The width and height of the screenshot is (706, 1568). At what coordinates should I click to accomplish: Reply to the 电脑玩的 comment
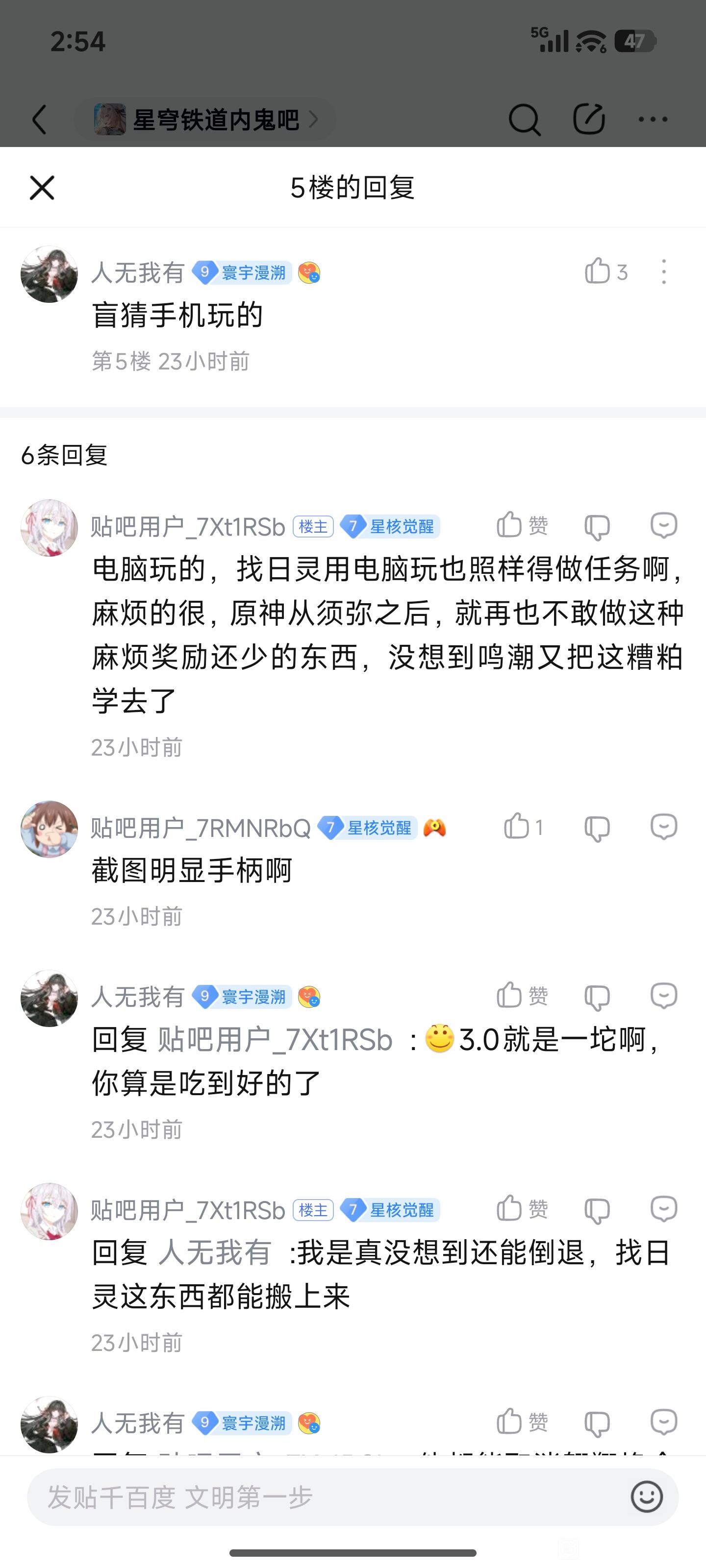pyautogui.click(x=663, y=525)
